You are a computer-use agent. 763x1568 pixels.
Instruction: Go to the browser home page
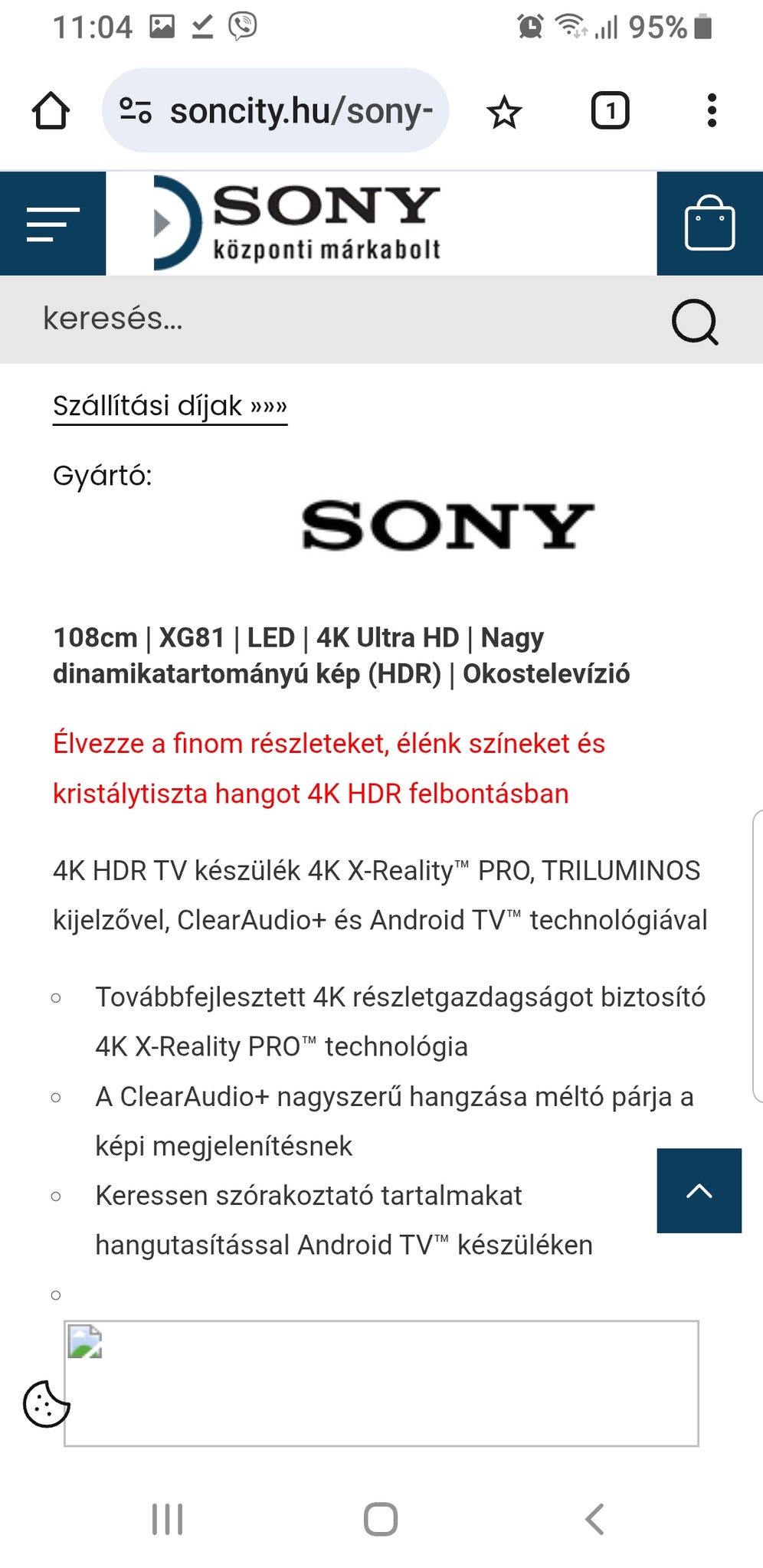(51, 111)
